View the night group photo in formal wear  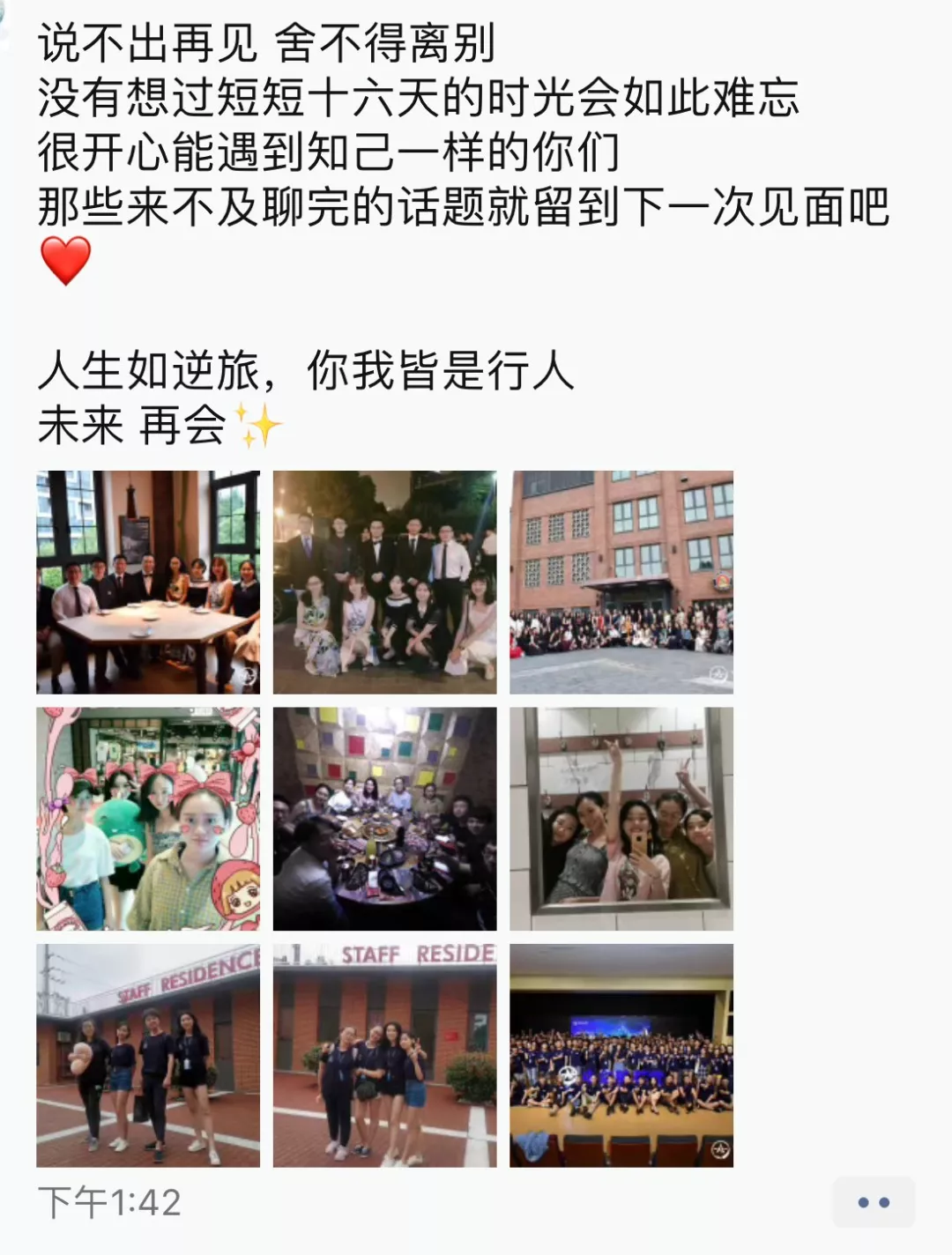pyautogui.click(x=384, y=582)
